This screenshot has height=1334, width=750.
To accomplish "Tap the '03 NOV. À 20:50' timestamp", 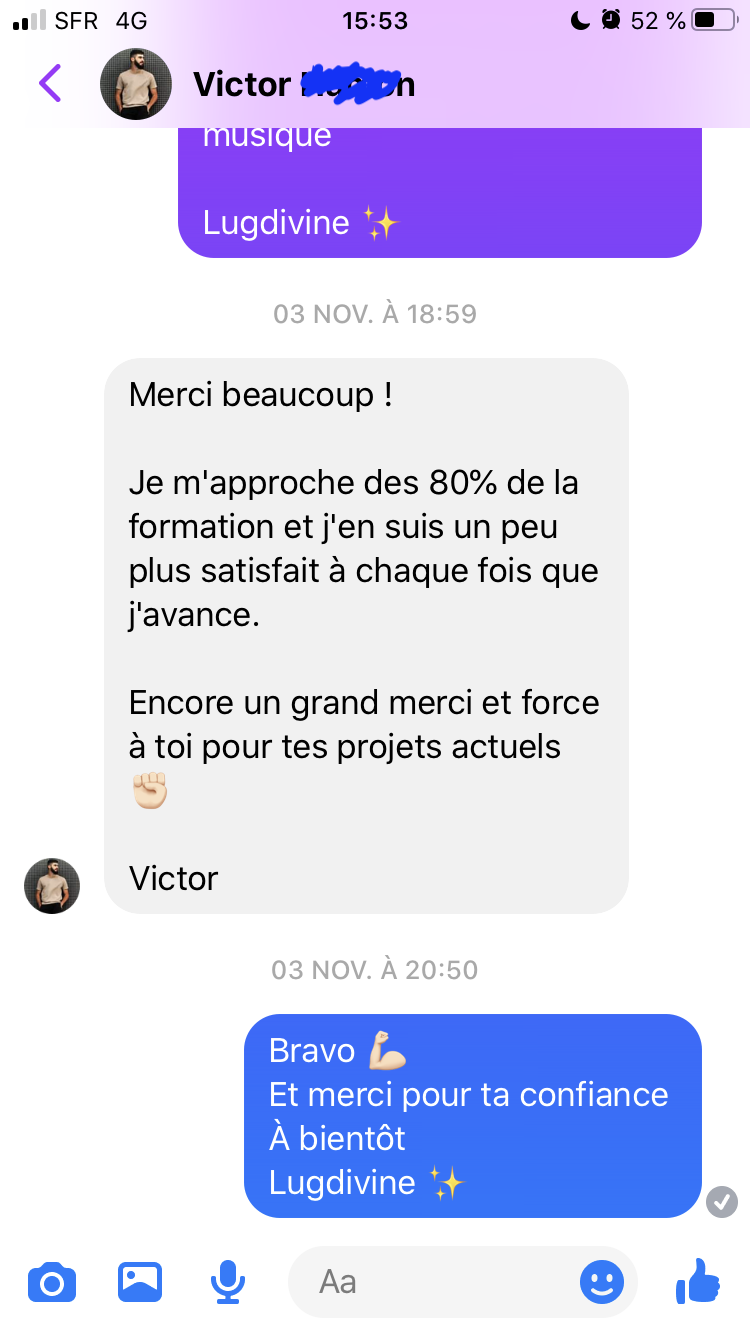I will [x=375, y=969].
